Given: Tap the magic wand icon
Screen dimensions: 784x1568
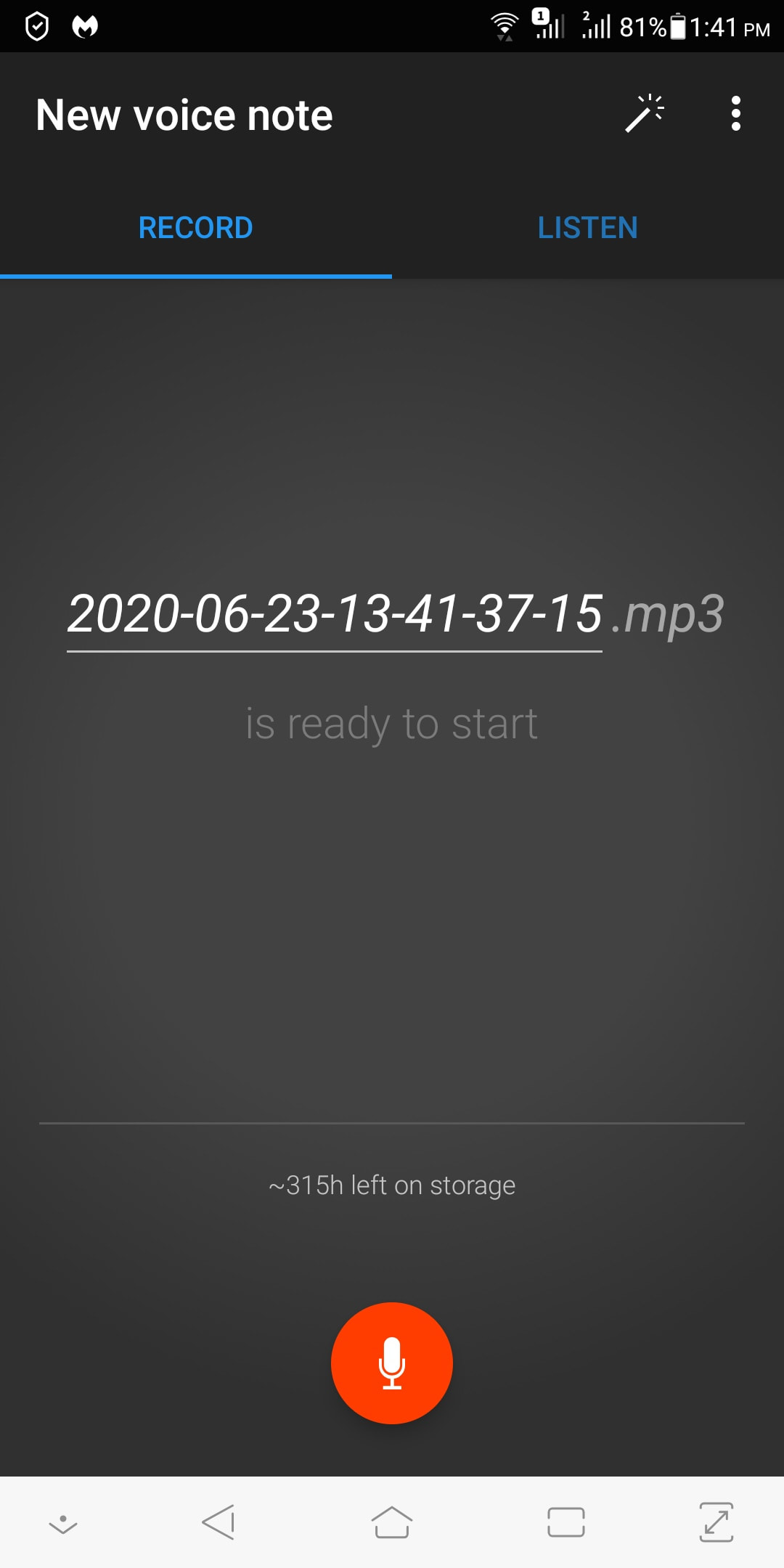Looking at the screenshot, I should [644, 114].
